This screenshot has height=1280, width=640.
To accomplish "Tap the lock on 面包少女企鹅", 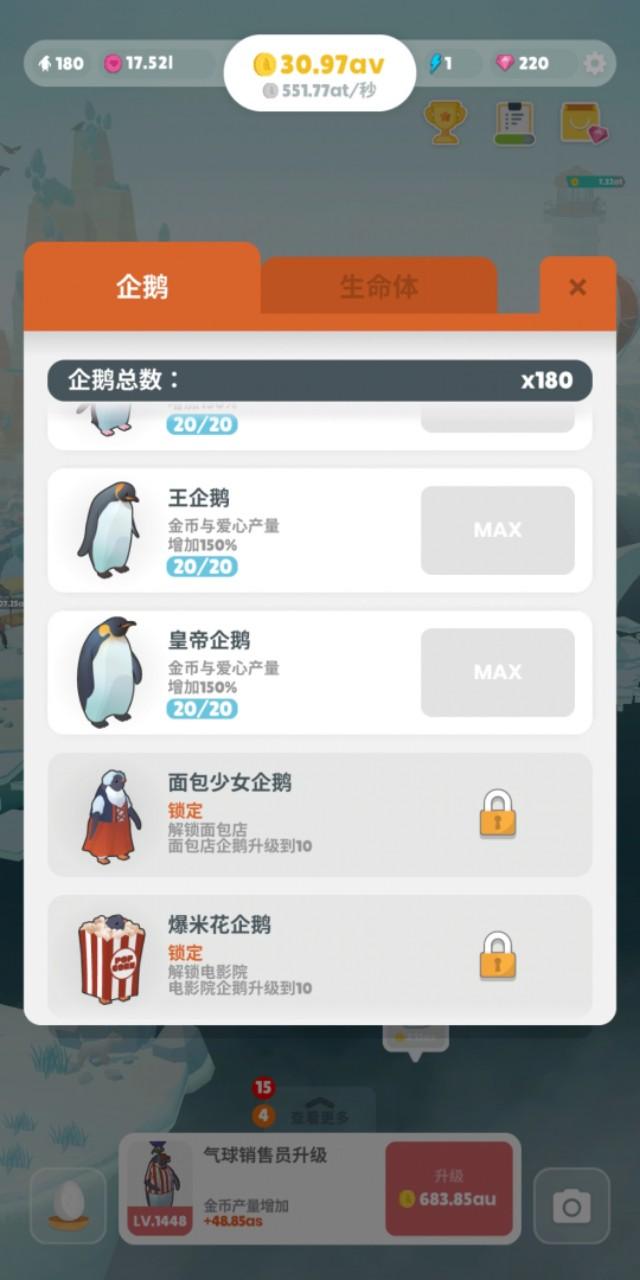I will coord(497,814).
